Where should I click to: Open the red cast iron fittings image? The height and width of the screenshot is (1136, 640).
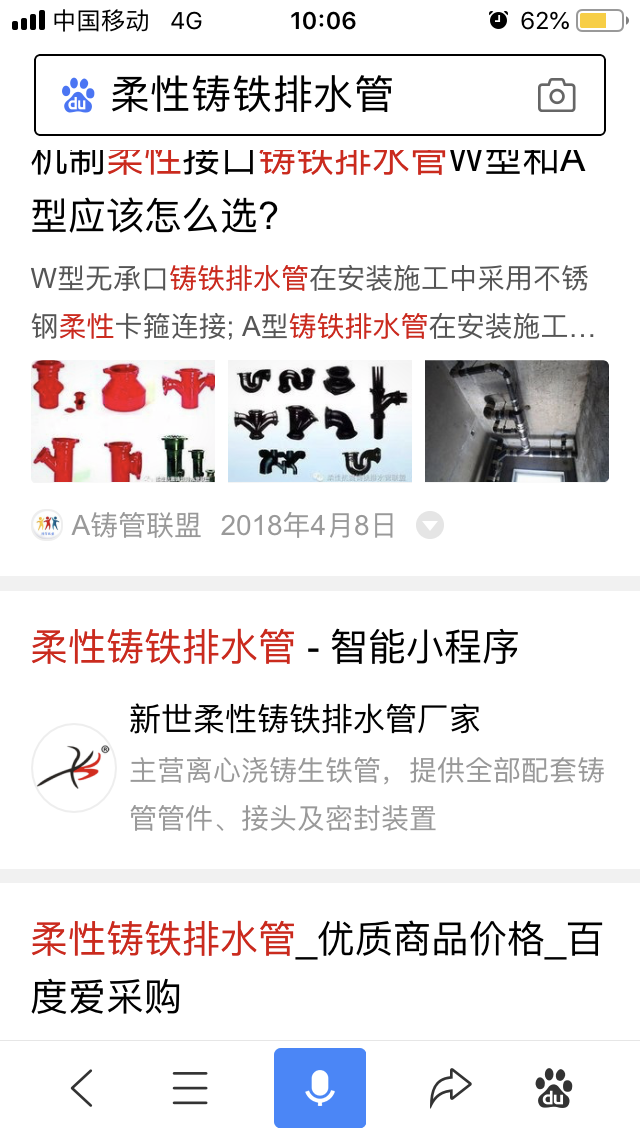click(123, 421)
